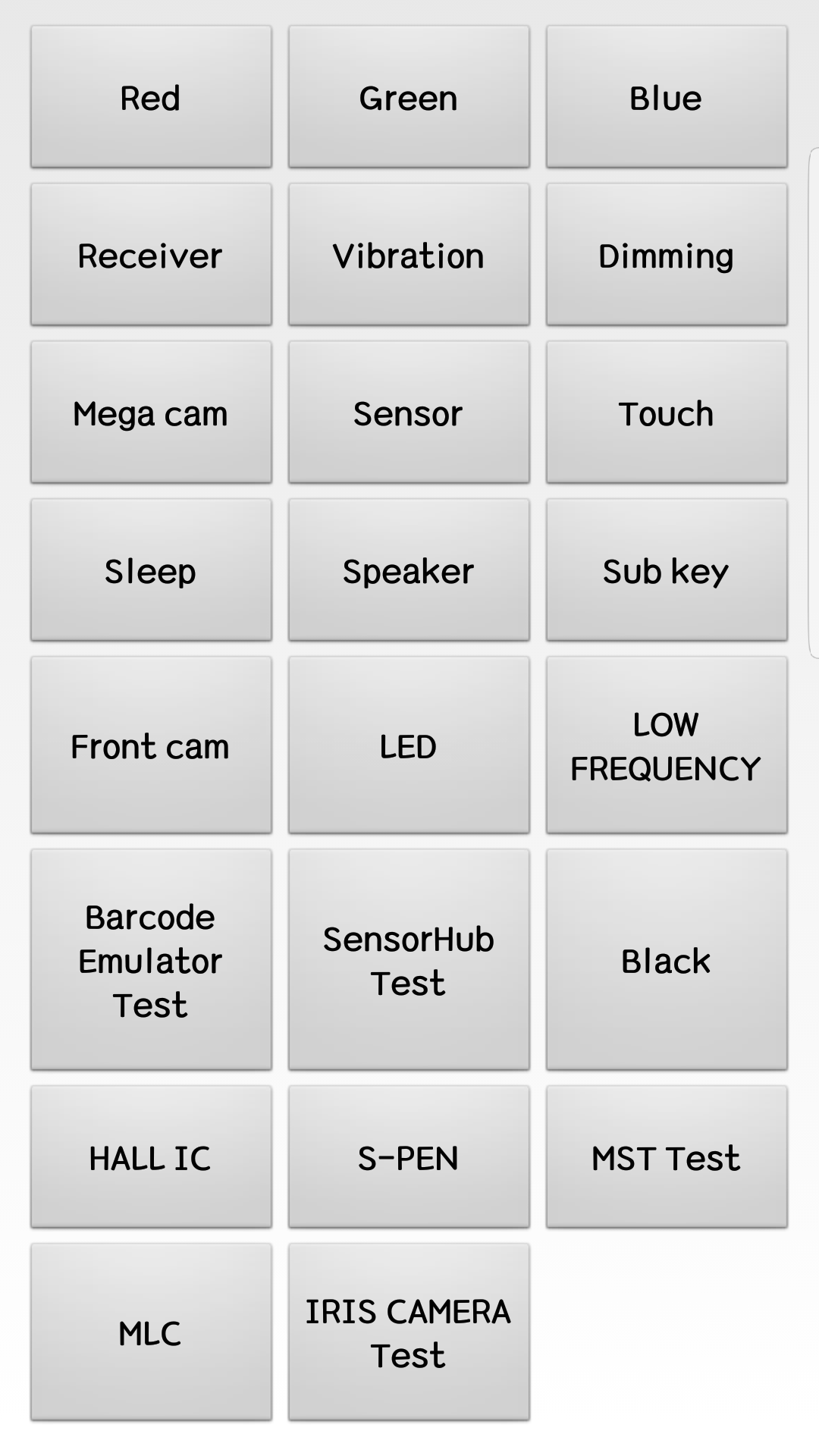Image resolution: width=819 pixels, height=1456 pixels.
Task: Open the MST Test
Action: coord(667,1157)
